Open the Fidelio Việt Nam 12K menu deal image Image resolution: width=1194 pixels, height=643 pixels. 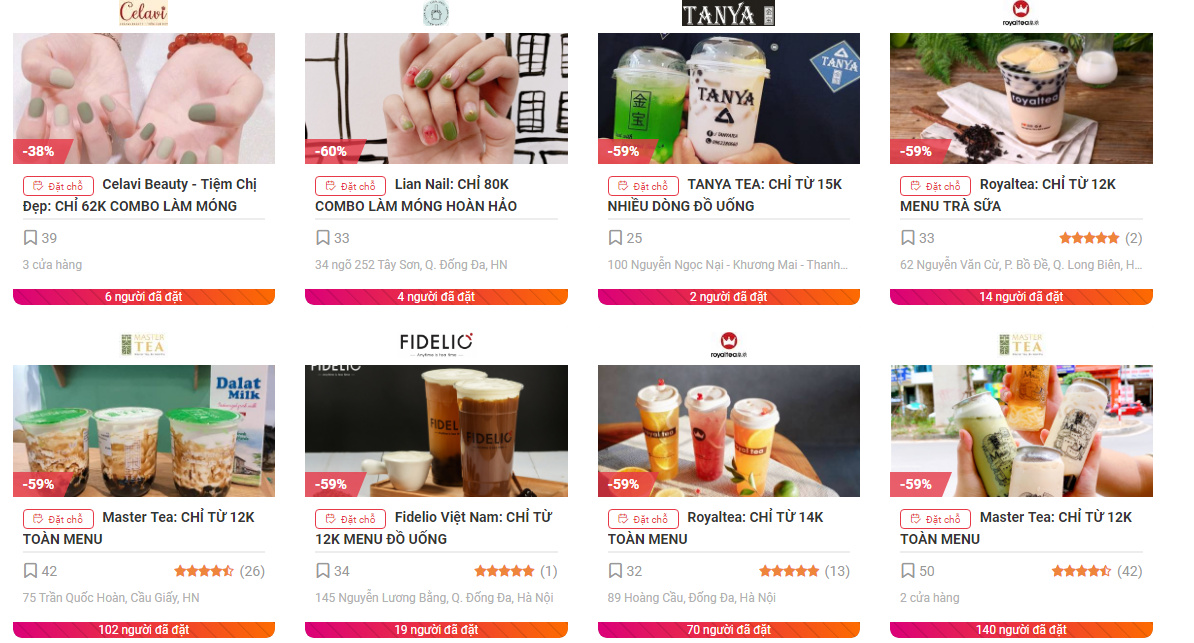[x=436, y=430]
